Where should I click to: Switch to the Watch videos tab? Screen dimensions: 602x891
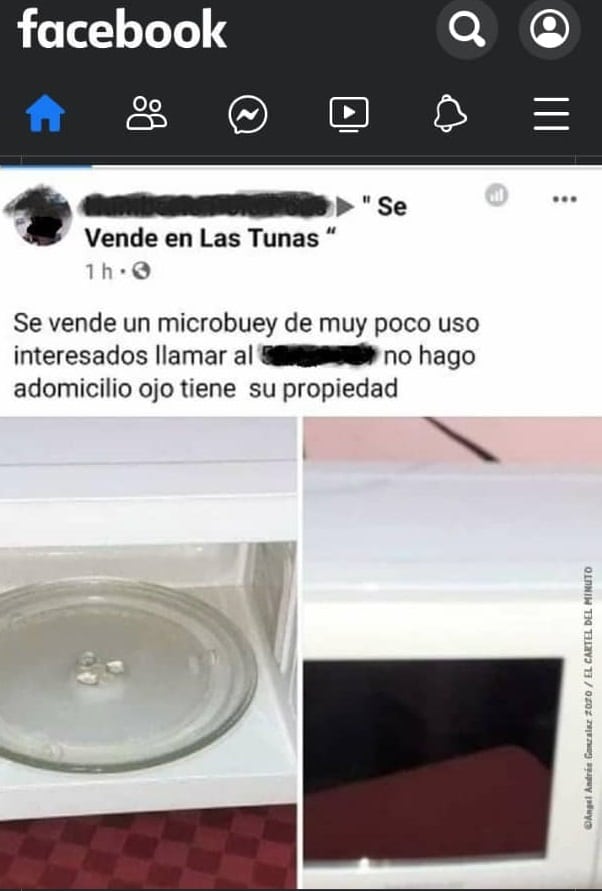point(349,115)
